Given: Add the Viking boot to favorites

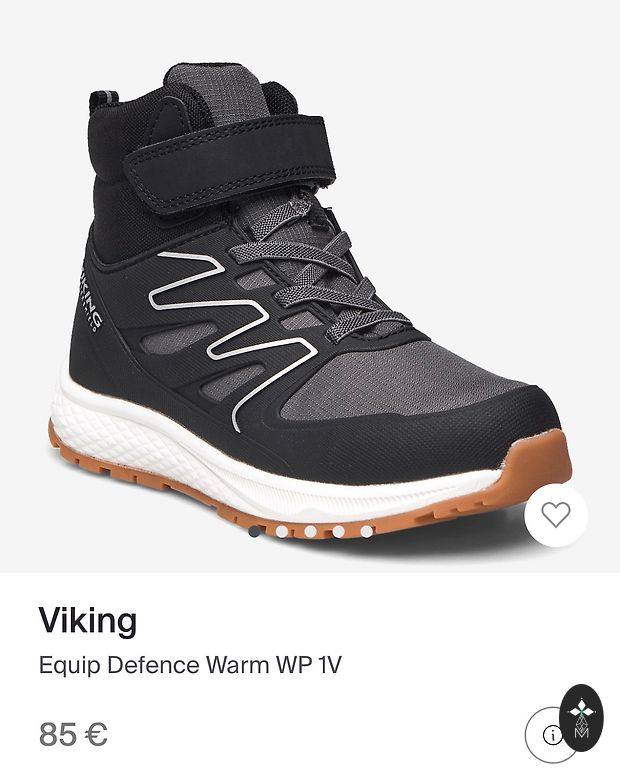Looking at the screenshot, I should 555,514.
